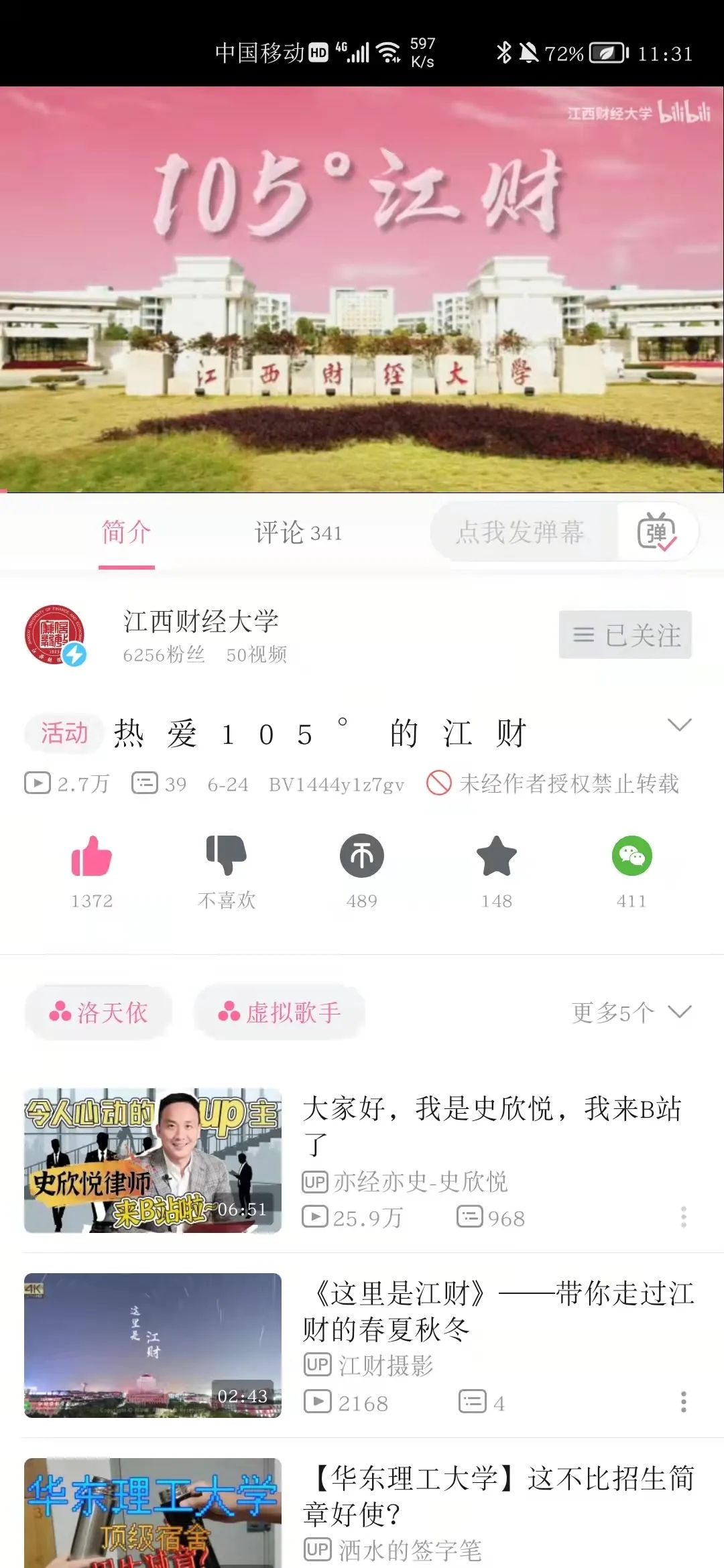Tap the 已关注 follow button
Screen dimensions: 724x1568
pos(625,635)
